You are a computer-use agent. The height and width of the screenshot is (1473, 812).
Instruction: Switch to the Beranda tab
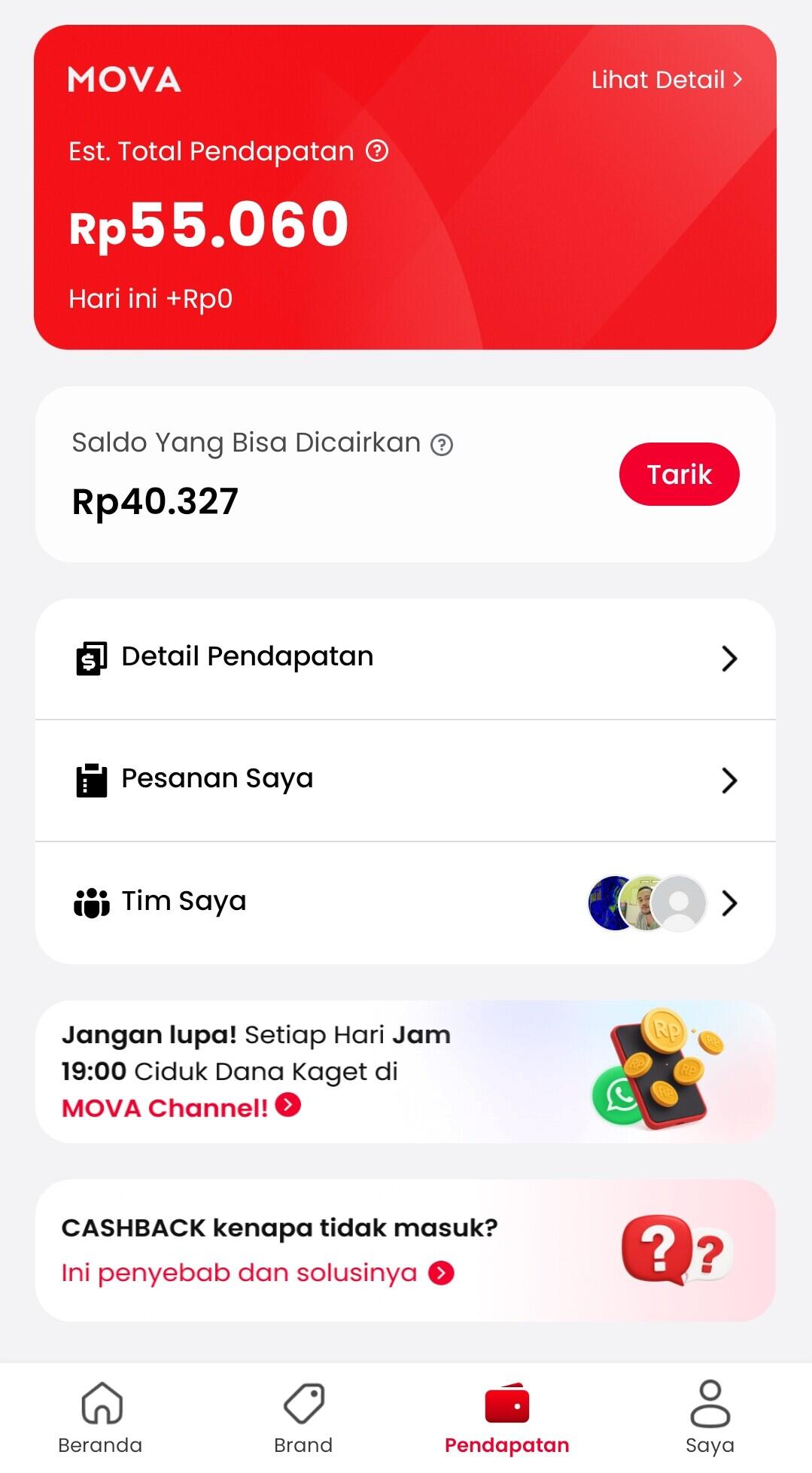coord(101,1417)
